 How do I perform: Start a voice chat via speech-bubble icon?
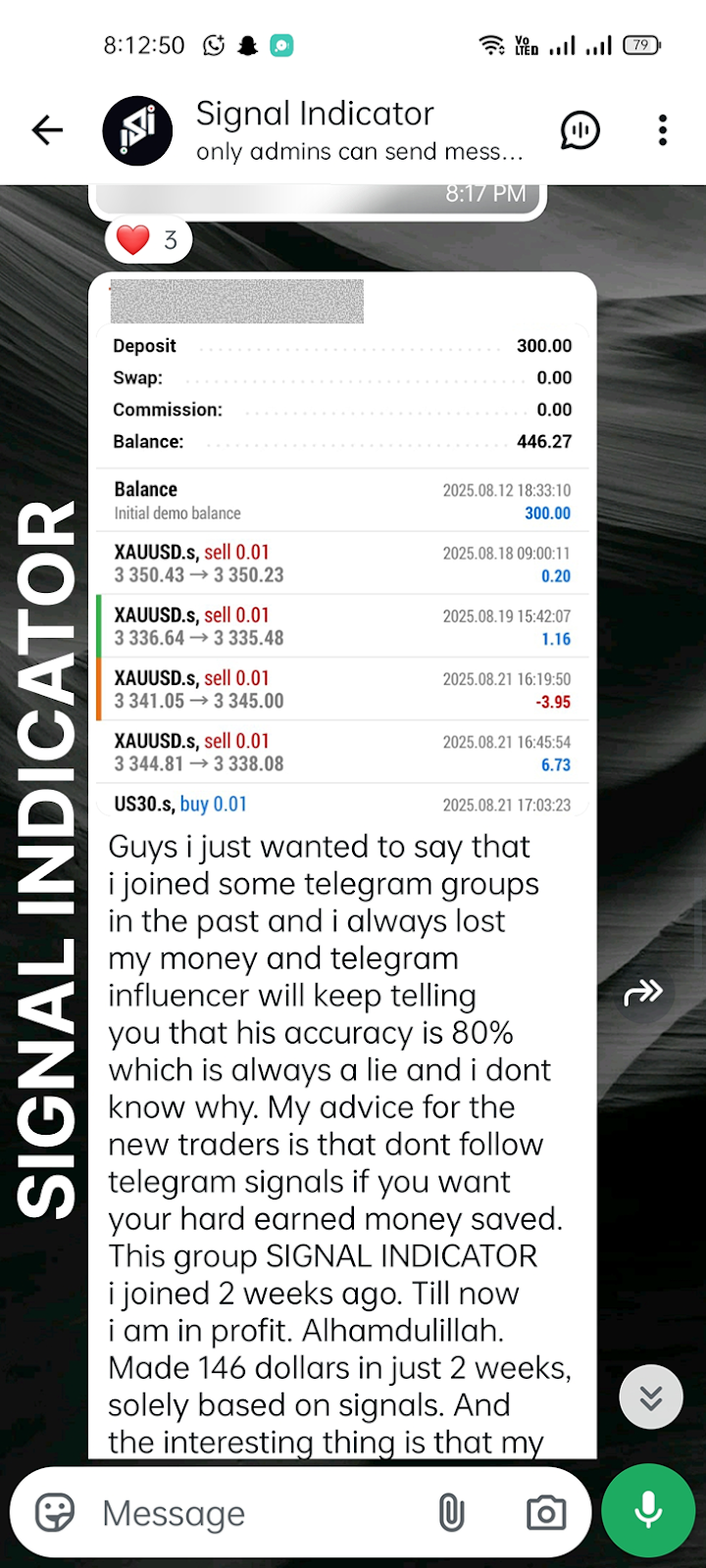(x=580, y=130)
